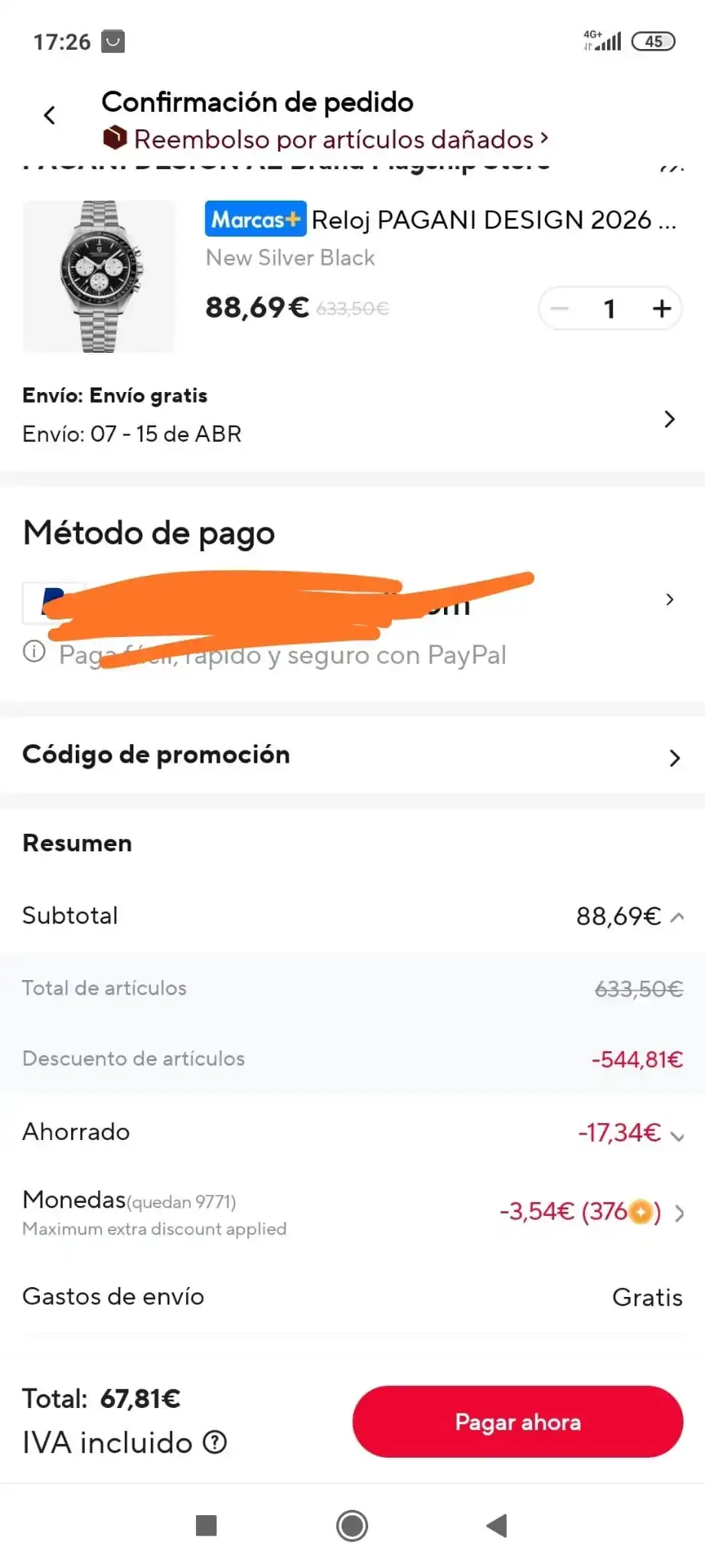Open Monedas discount details
The height and width of the screenshot is (1568, 705).
point(678,1213)
